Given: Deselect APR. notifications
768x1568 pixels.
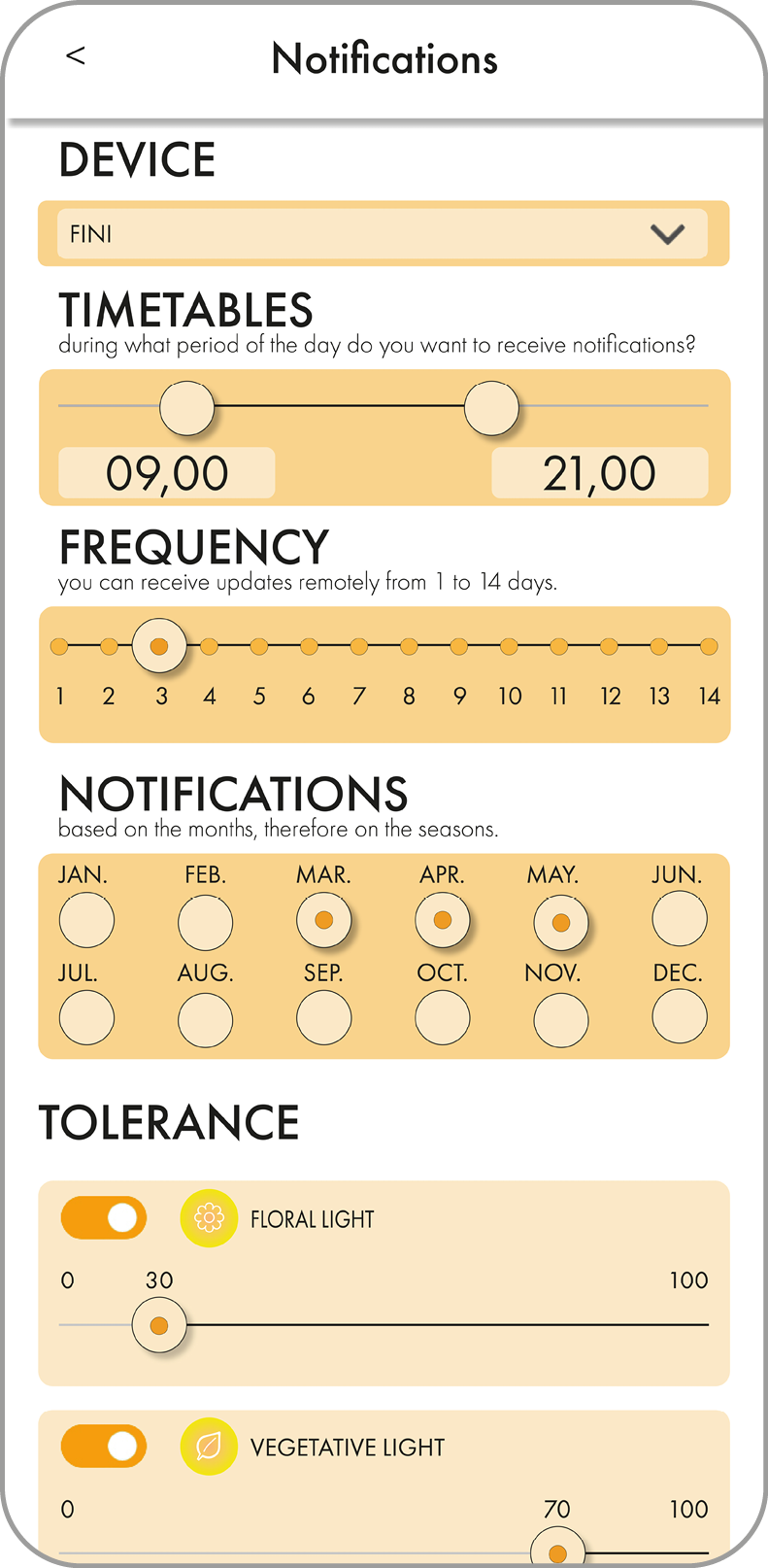Looking at the screenshot, I should point(443,919).
